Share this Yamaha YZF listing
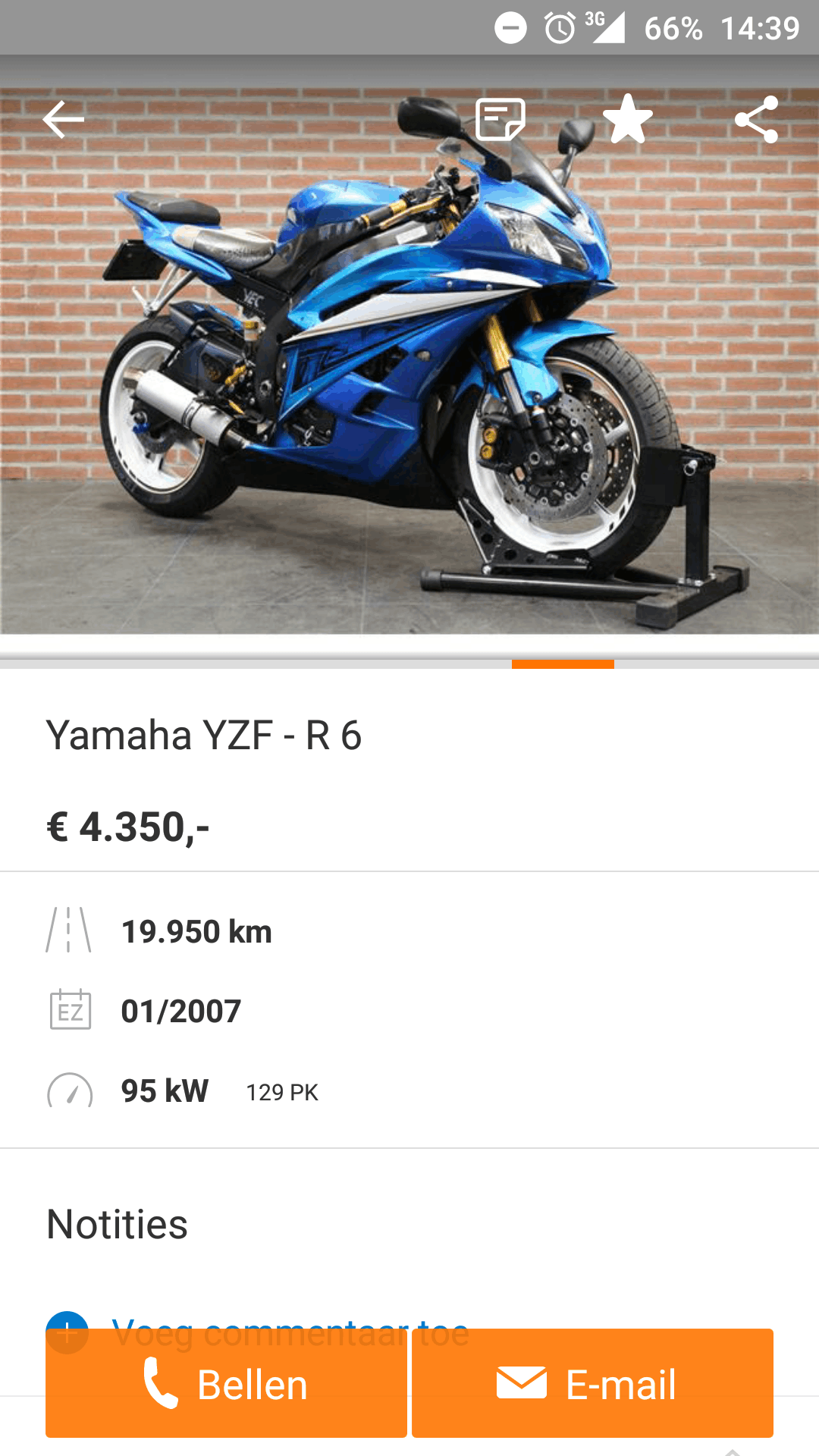 (x=756, y=120)
